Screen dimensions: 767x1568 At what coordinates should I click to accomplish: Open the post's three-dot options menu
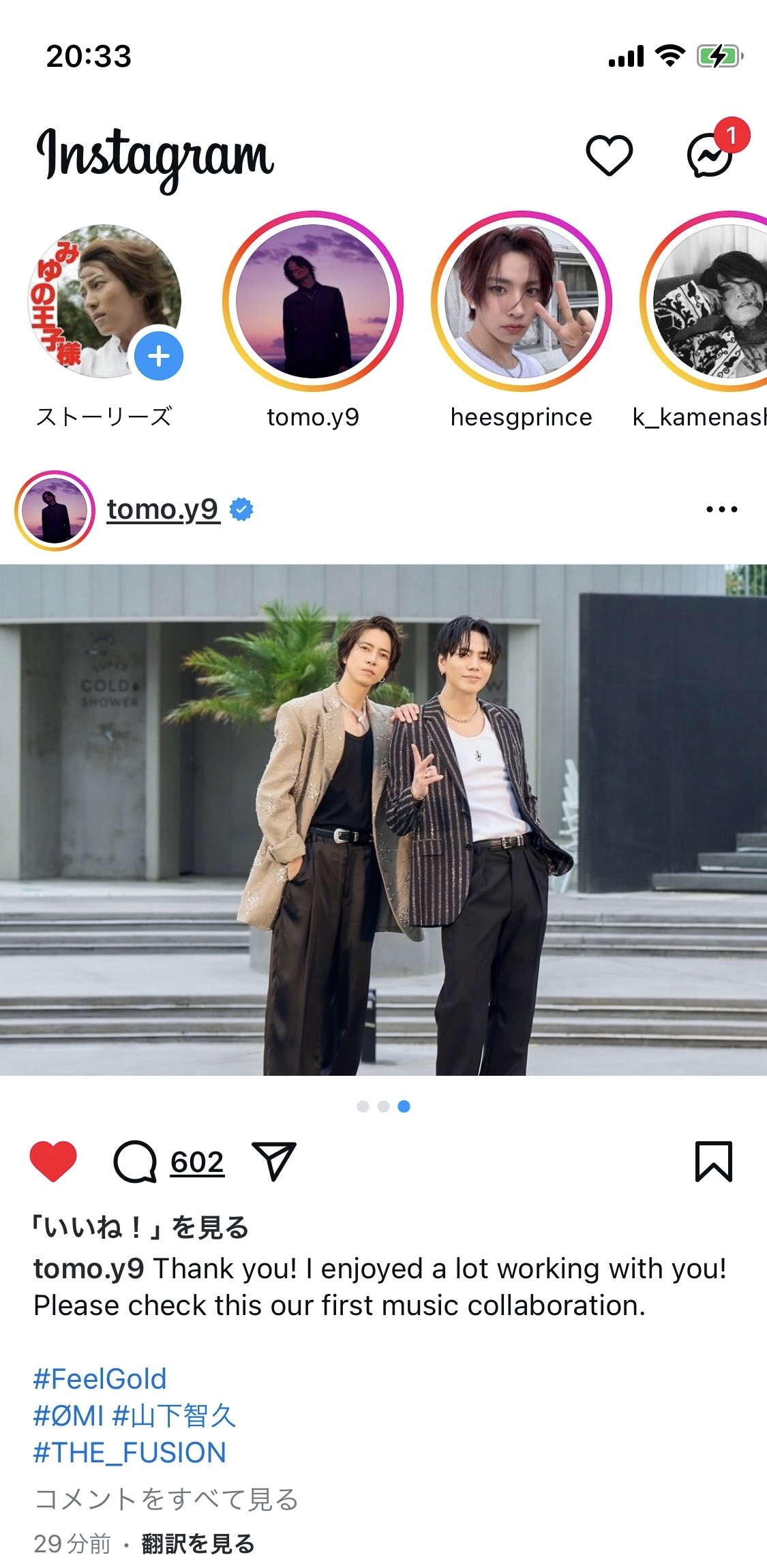tap(722, 509)
